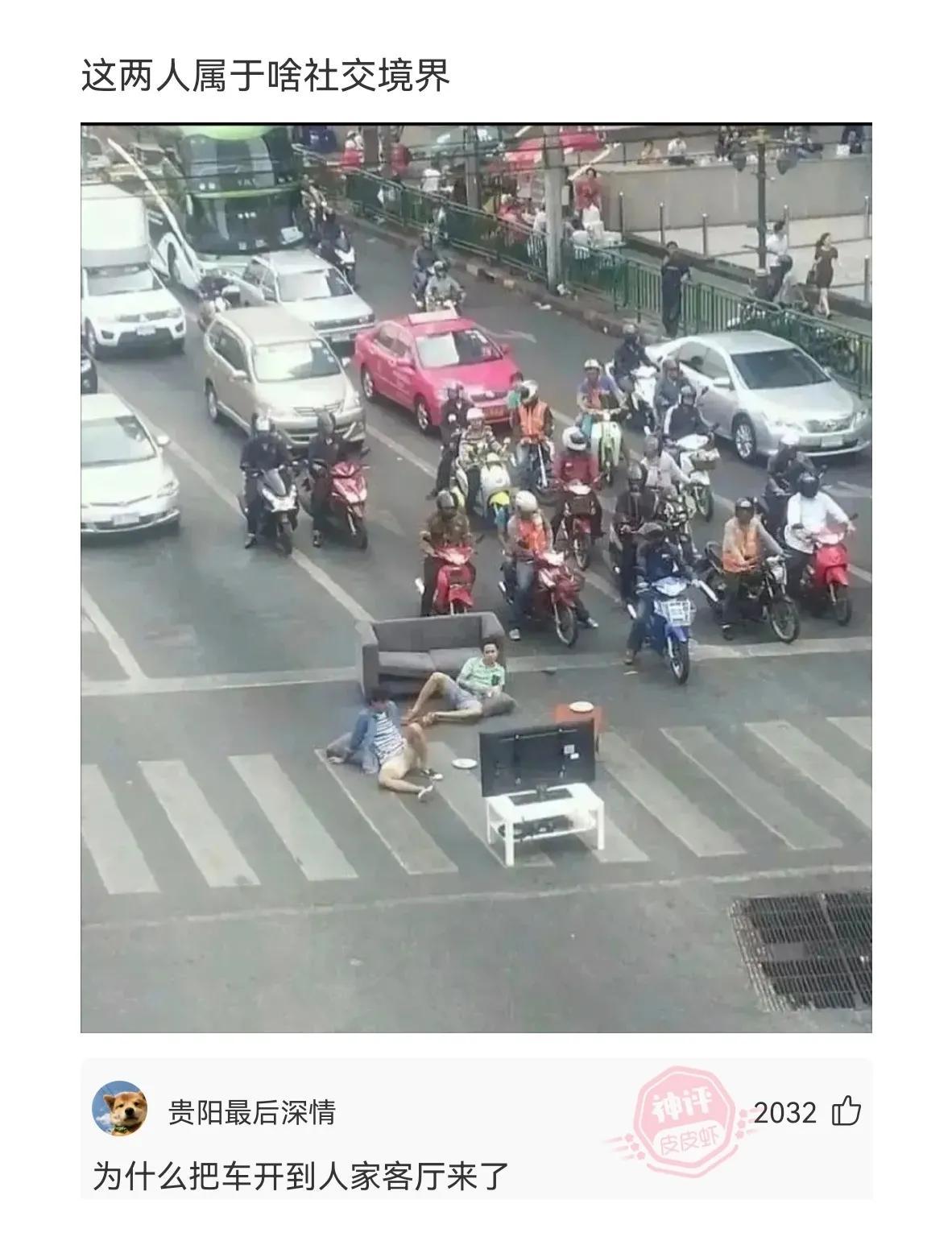This screenshot has width=952, height=1241.
Task: Like the comment by 贵阳最后深情
Action: pos(846,1112)
